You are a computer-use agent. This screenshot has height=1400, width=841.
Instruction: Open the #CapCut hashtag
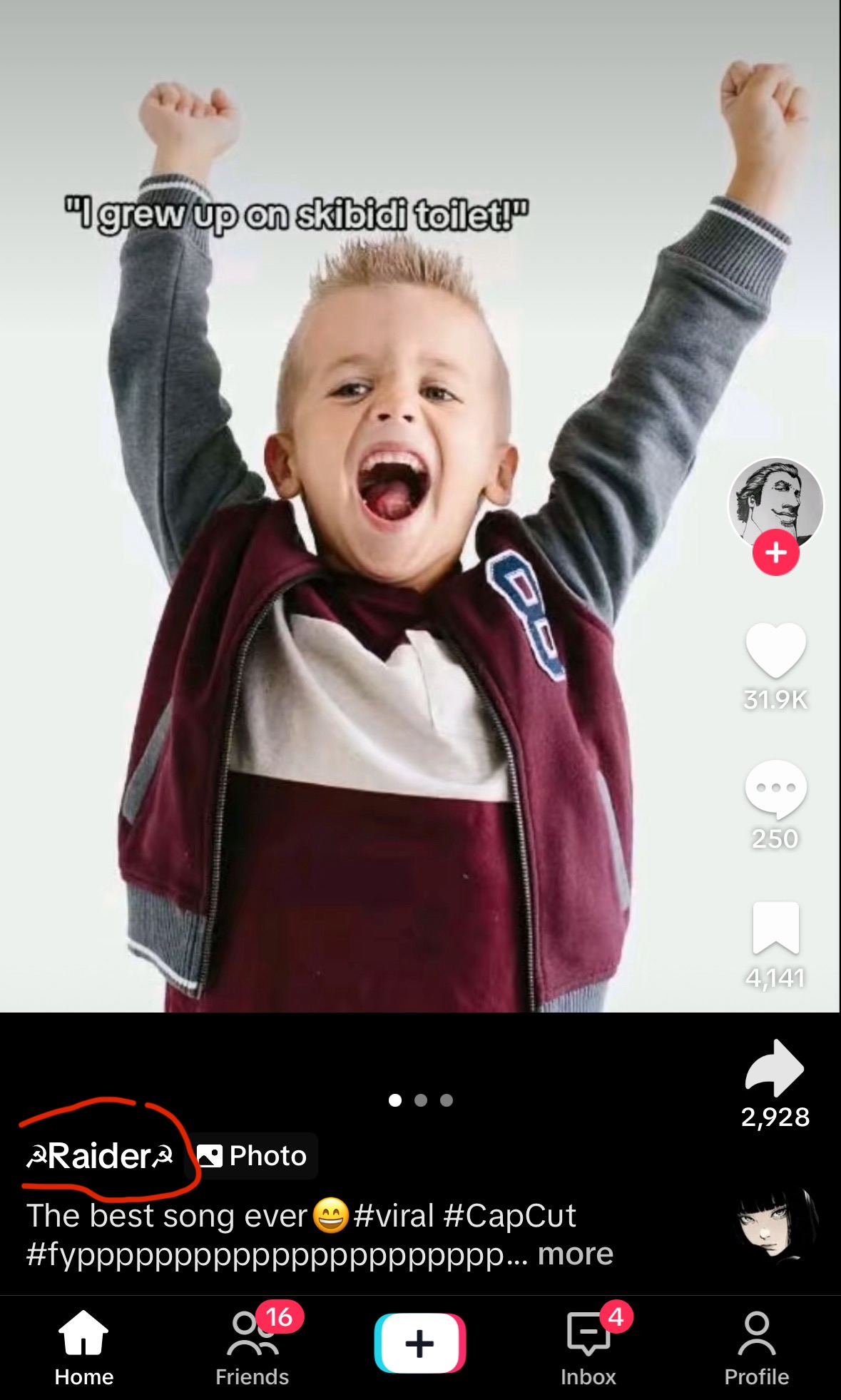point(509,1215)
